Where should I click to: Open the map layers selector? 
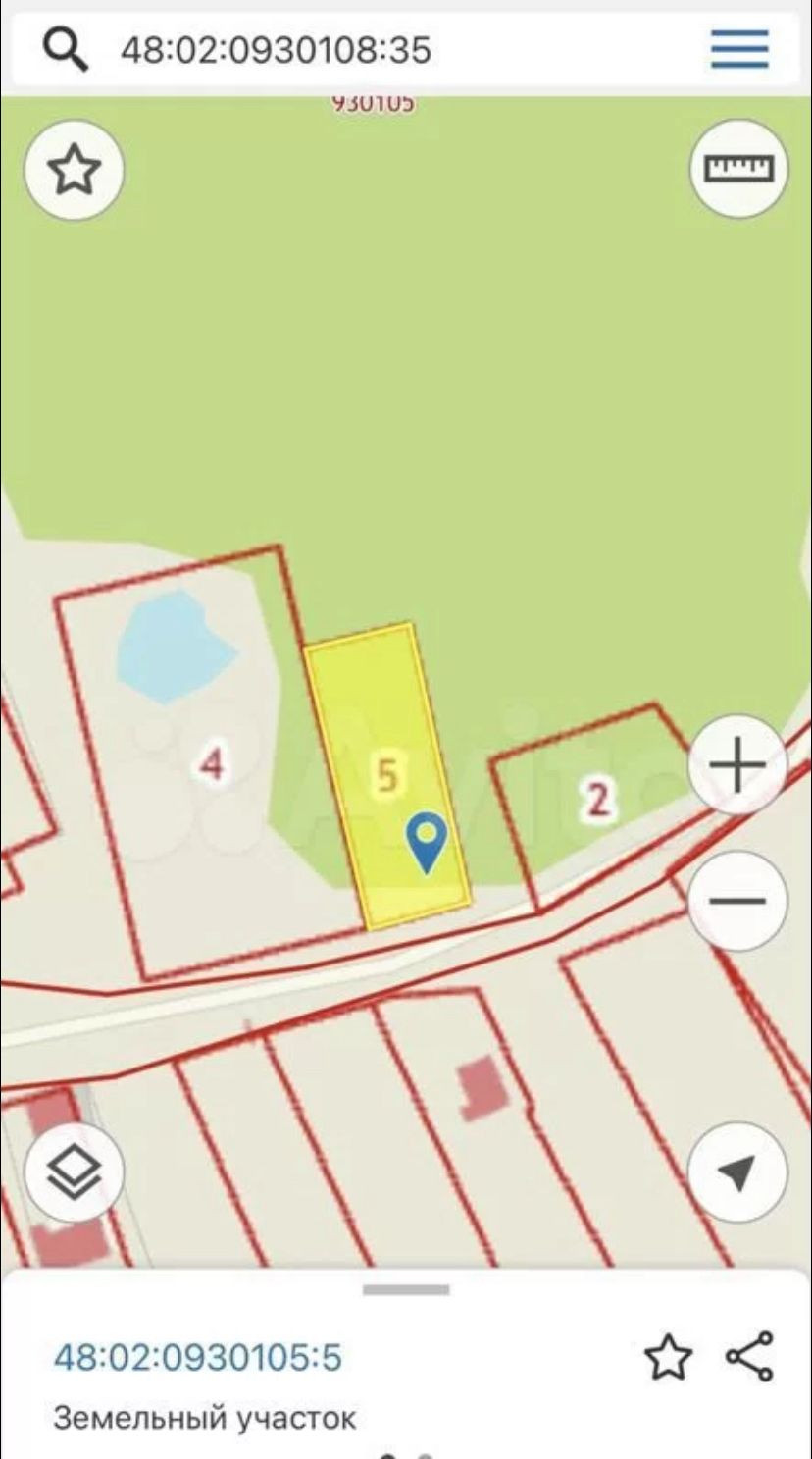[x=75, y=1172]
